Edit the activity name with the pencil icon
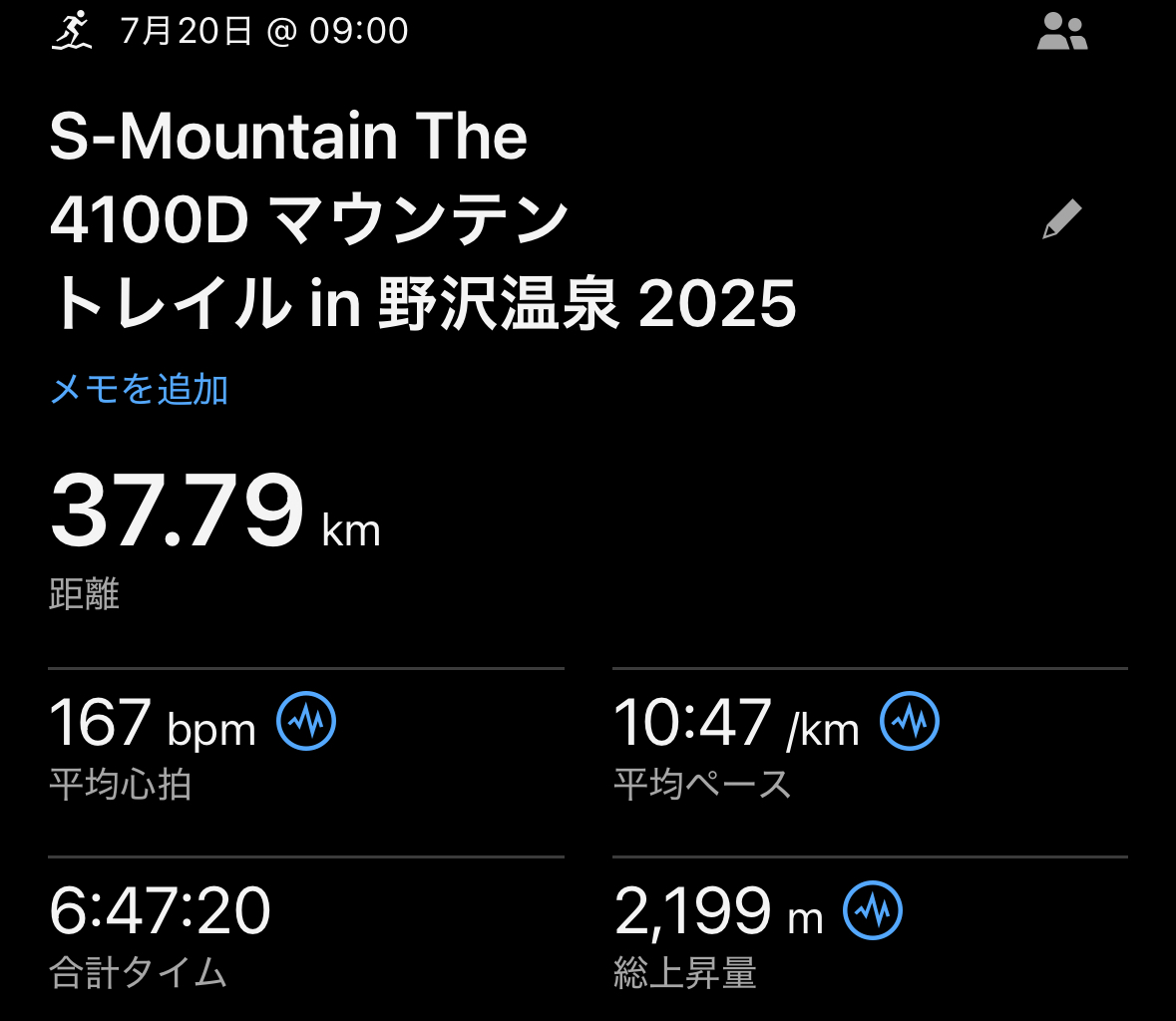 click(1061, 218)
